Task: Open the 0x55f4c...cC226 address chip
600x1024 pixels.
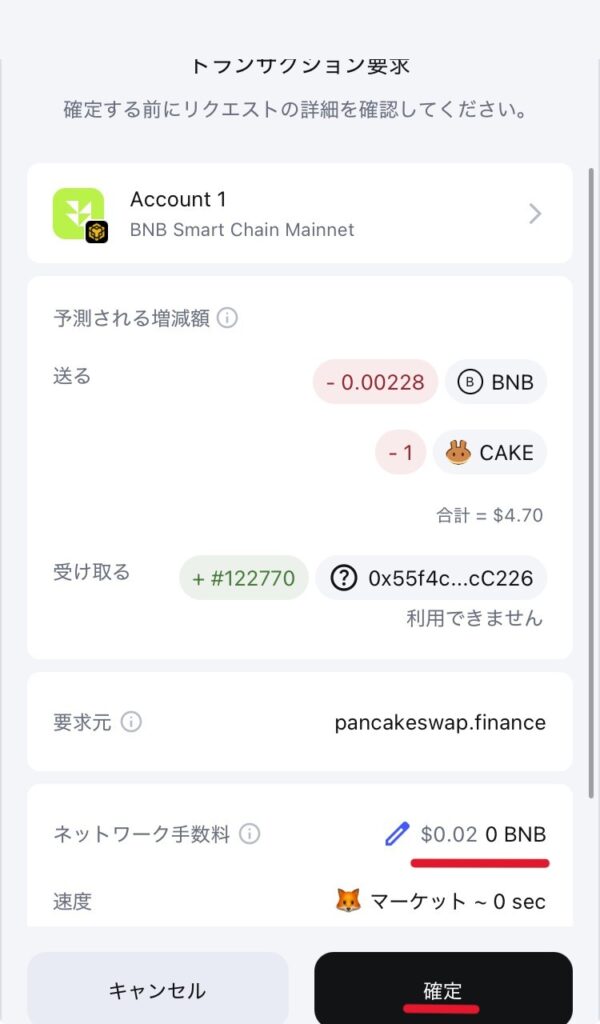Action: (x=431, y=577)
